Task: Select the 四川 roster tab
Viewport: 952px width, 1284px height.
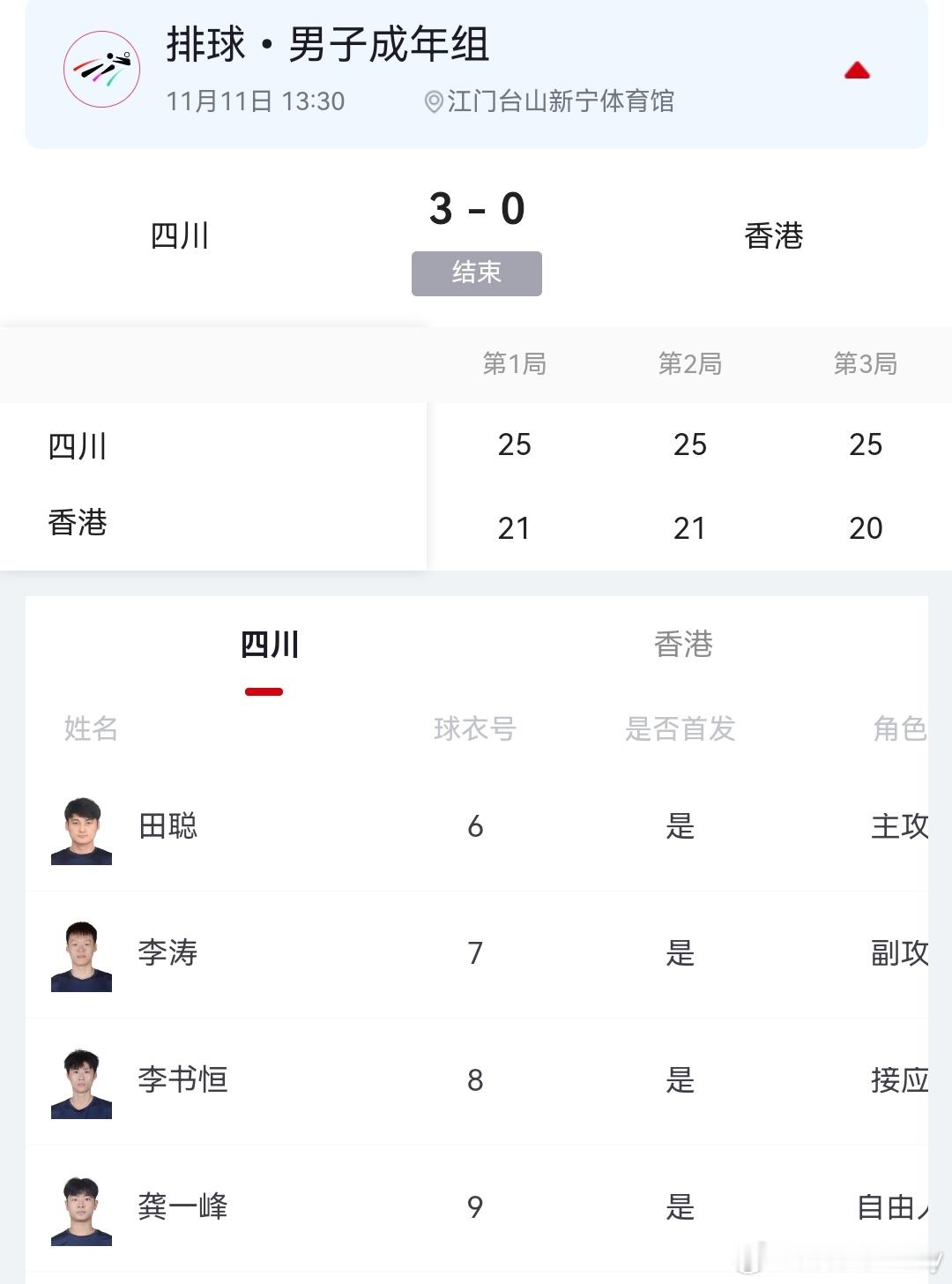Action: 270,645
